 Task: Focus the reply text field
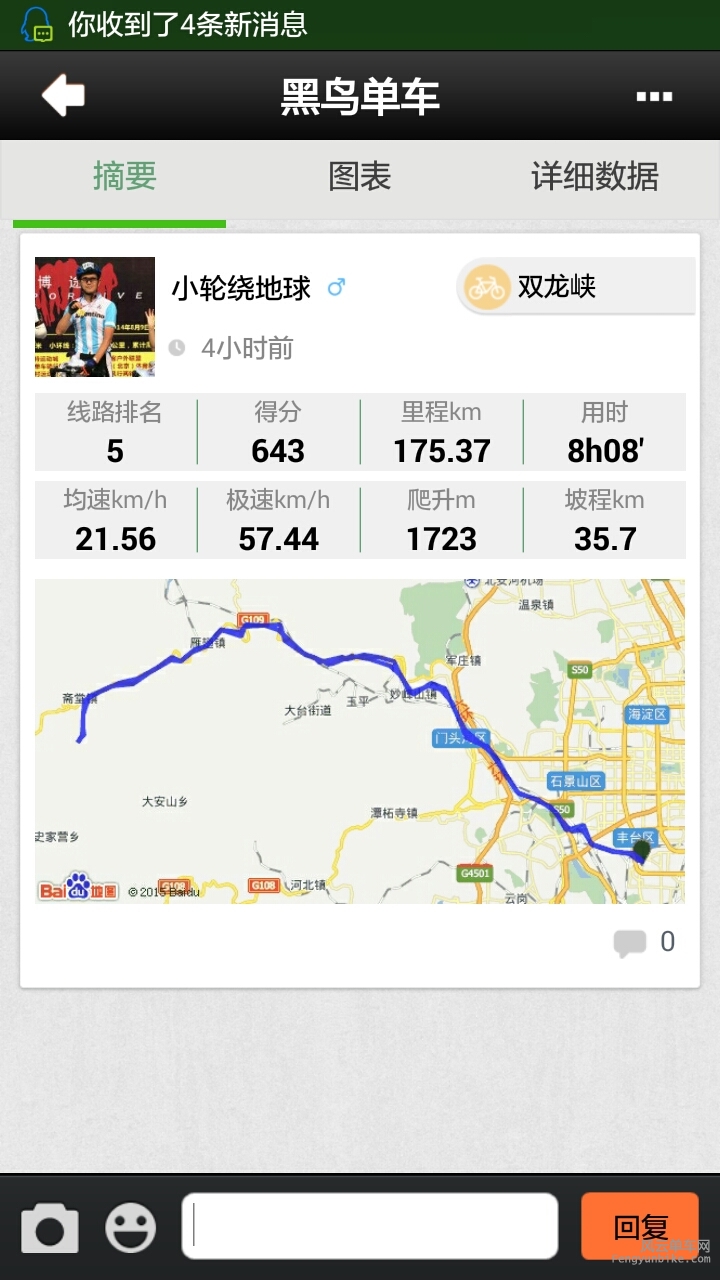[370, 1226]
